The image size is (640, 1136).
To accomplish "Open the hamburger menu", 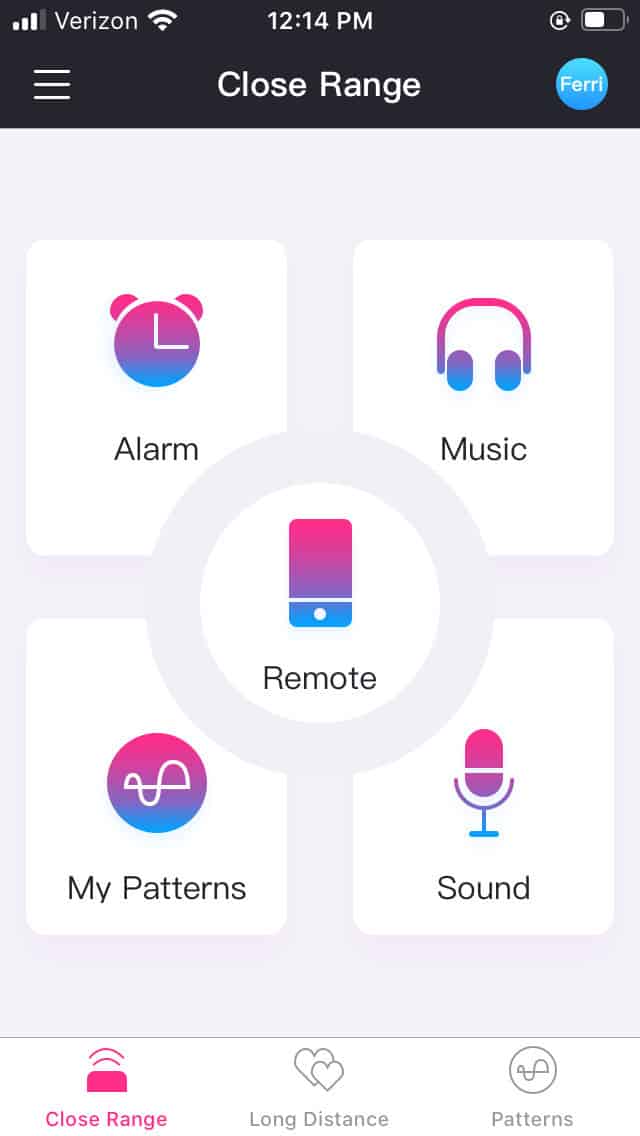I will 52,84.
